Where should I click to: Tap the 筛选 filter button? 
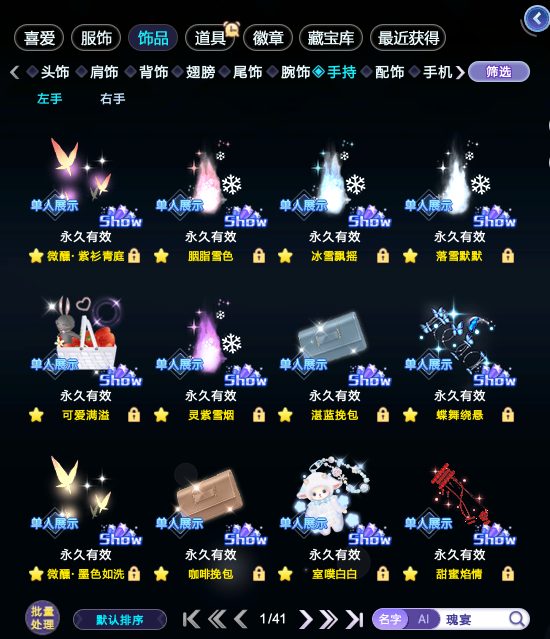coord(499,72)
